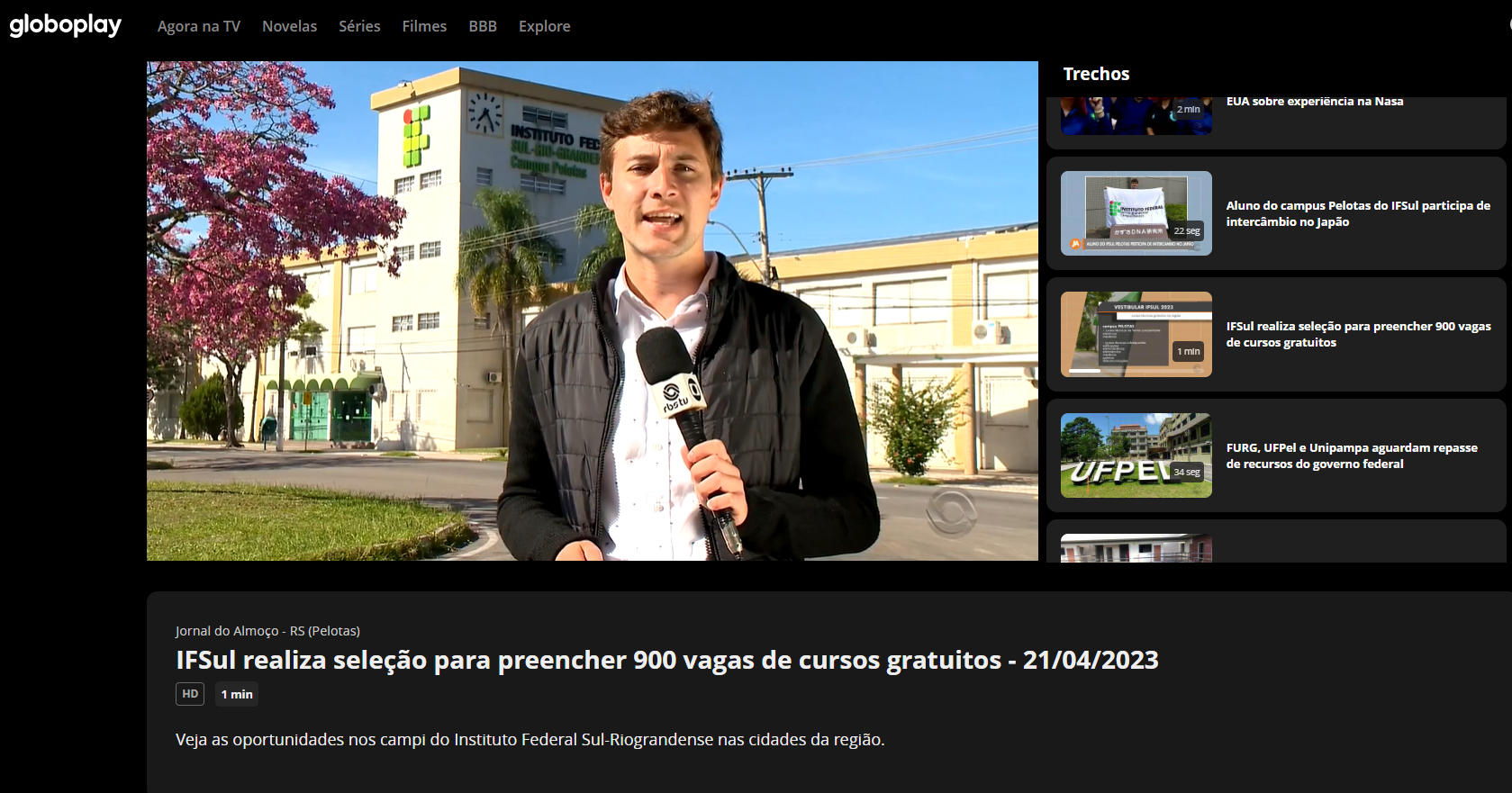Play the FURG, UFPel e Unipampa clip

pyautogui.click(x=1275, y=455)
